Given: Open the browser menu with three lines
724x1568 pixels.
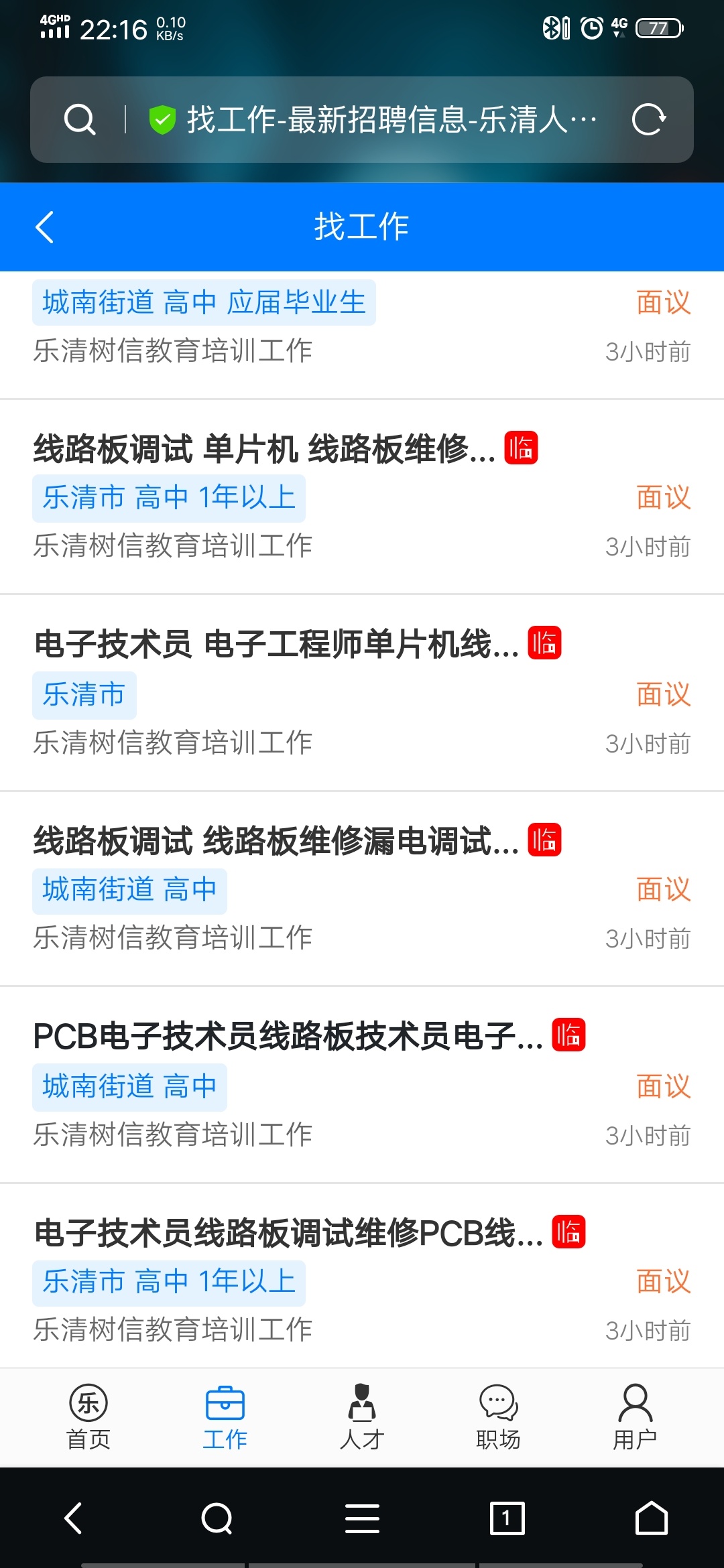Looking at the screenshot, I should (362, 1518).
